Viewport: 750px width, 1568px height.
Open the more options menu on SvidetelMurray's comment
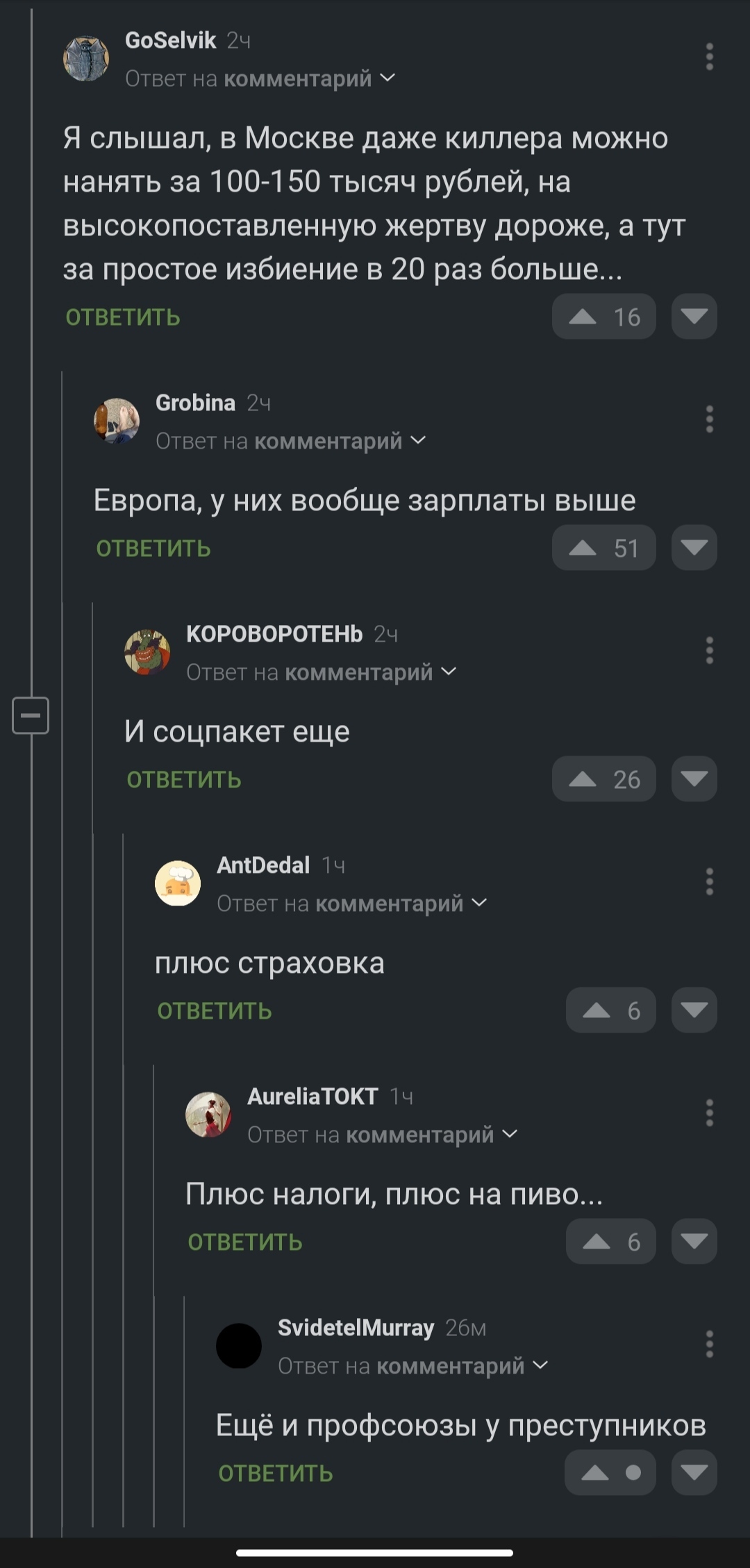click(709, 1344)
